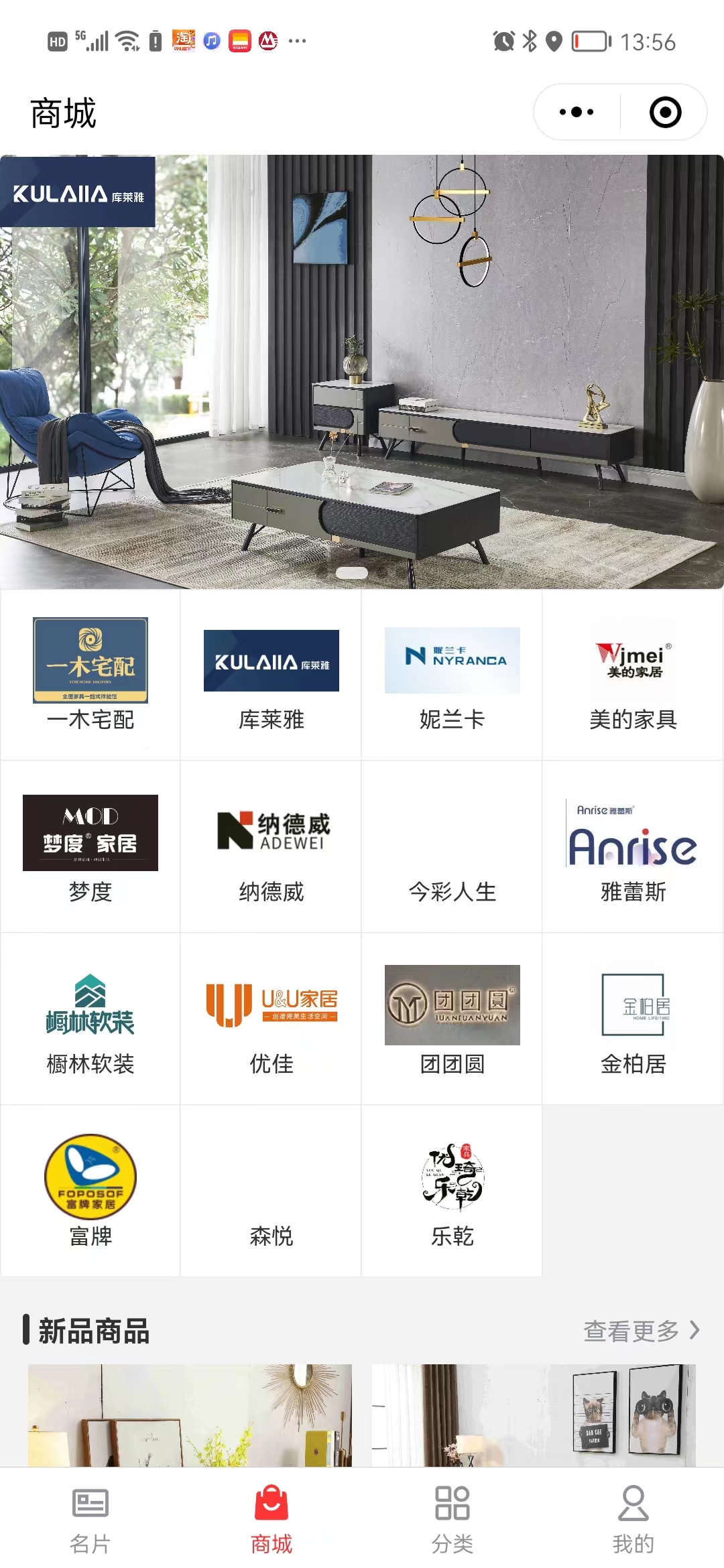Open the mini program more options menu
Image resolution: width=724 pixels, height=1568 pixels.
[577, 112]
